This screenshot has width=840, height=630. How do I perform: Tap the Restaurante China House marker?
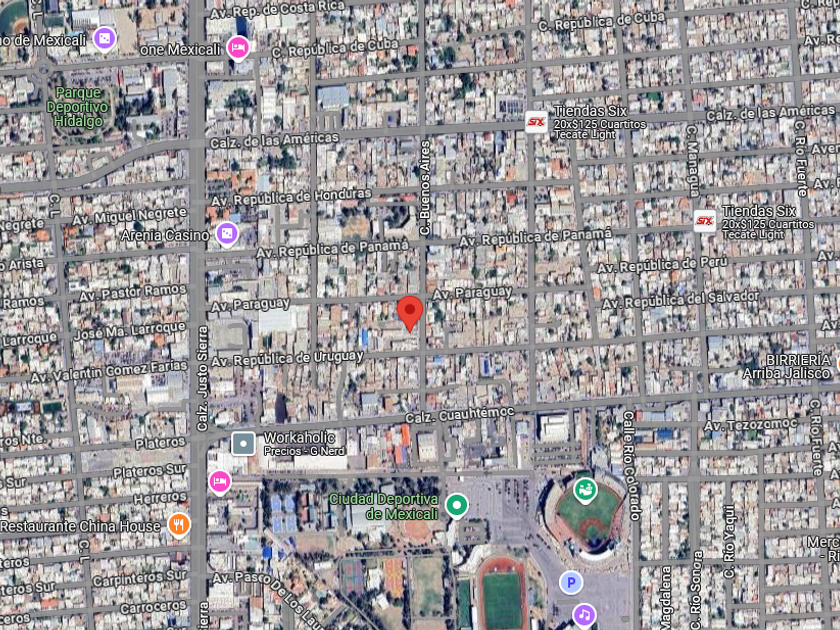(x=179, y=525)
